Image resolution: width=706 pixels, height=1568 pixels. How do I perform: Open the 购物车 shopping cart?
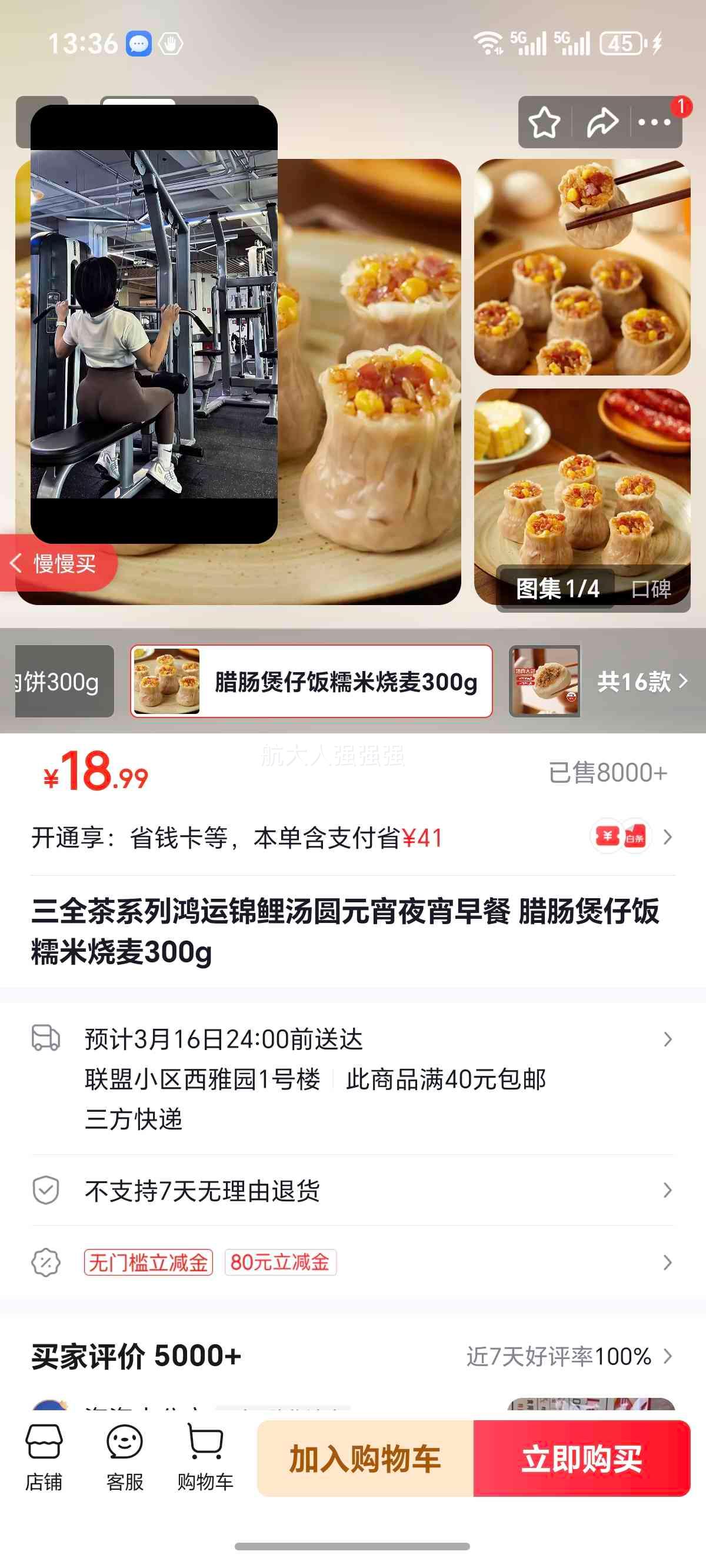(205, 1458)
